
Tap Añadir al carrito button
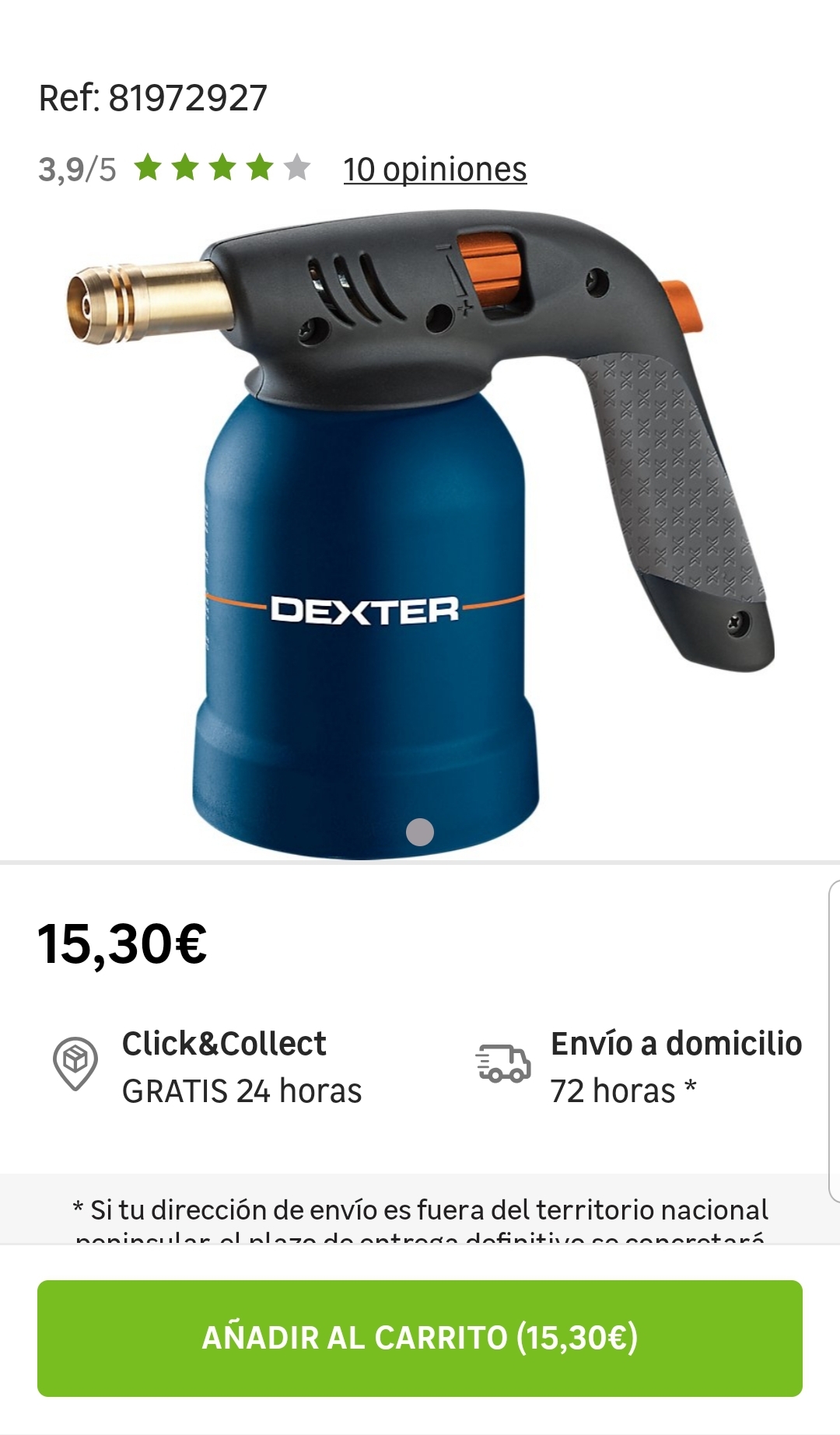[x=420, y=1338]
